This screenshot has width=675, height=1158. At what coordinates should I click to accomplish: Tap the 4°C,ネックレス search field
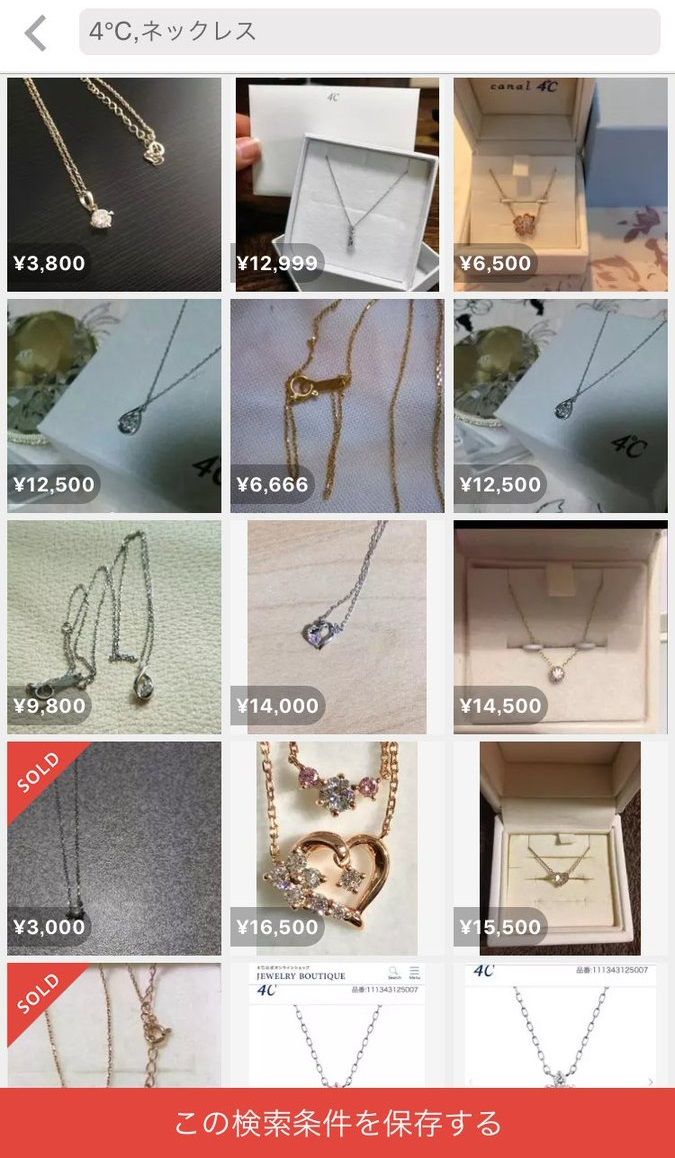click(369, 32)
